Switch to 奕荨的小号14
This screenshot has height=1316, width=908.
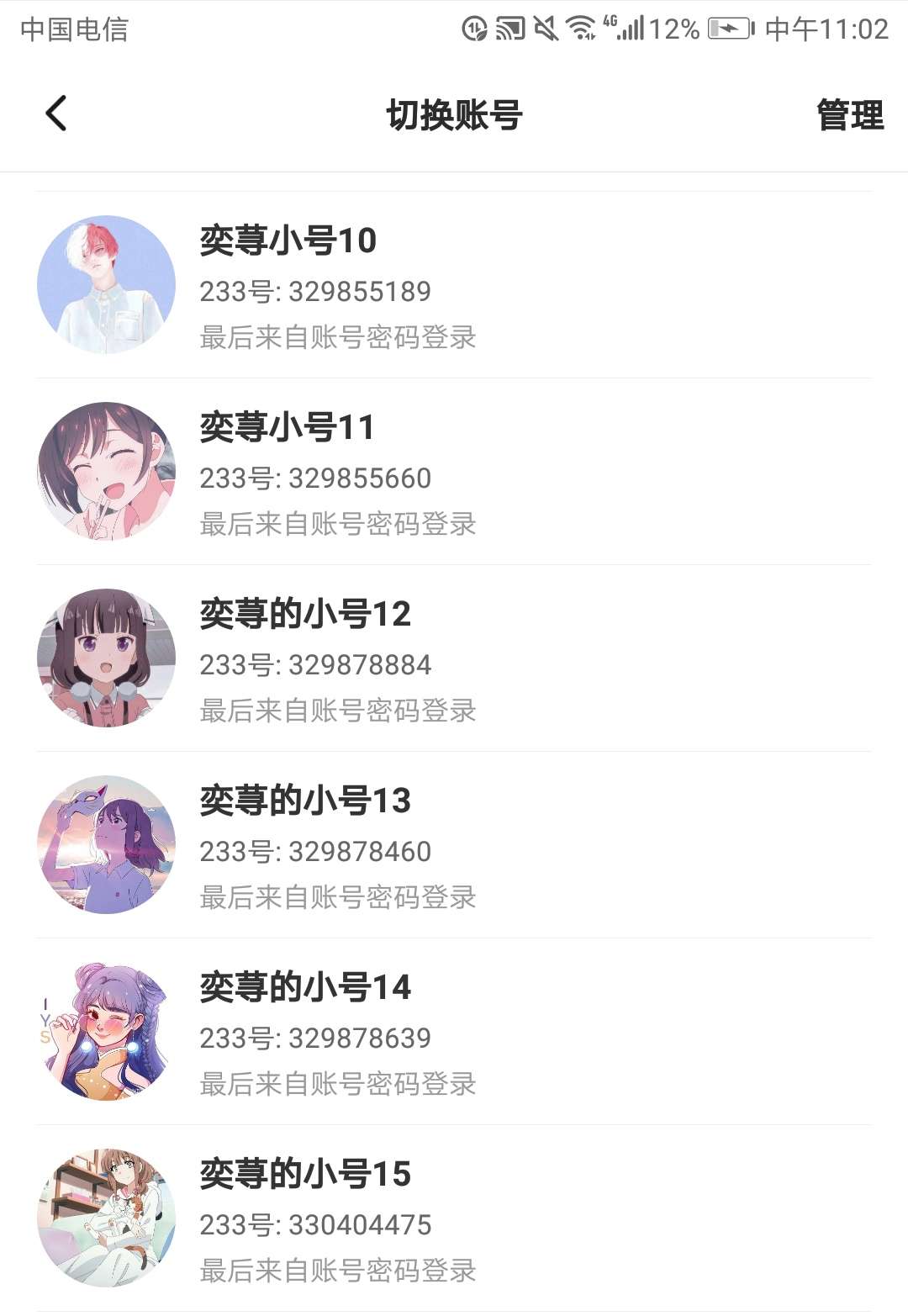[454, 1032]
